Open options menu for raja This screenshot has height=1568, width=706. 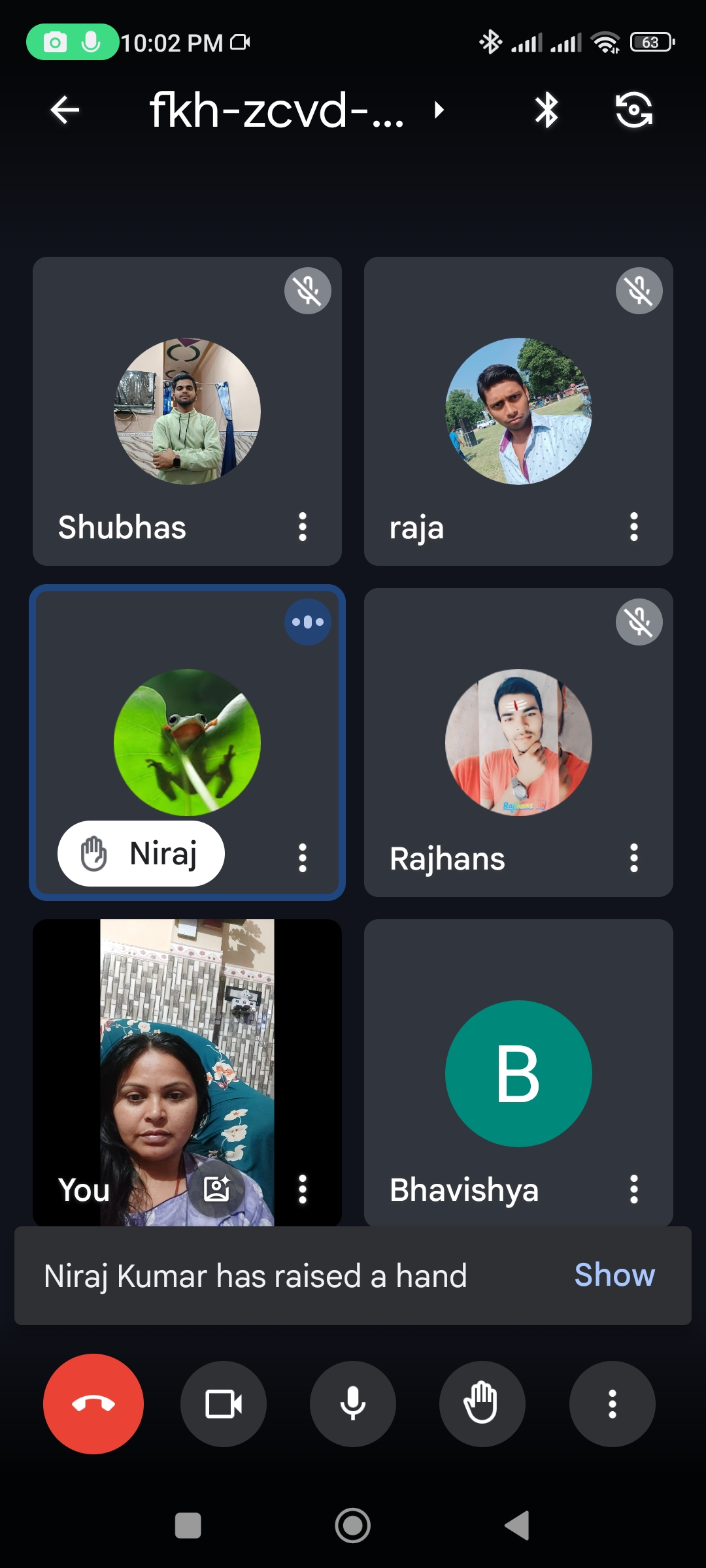pos(633,527)
